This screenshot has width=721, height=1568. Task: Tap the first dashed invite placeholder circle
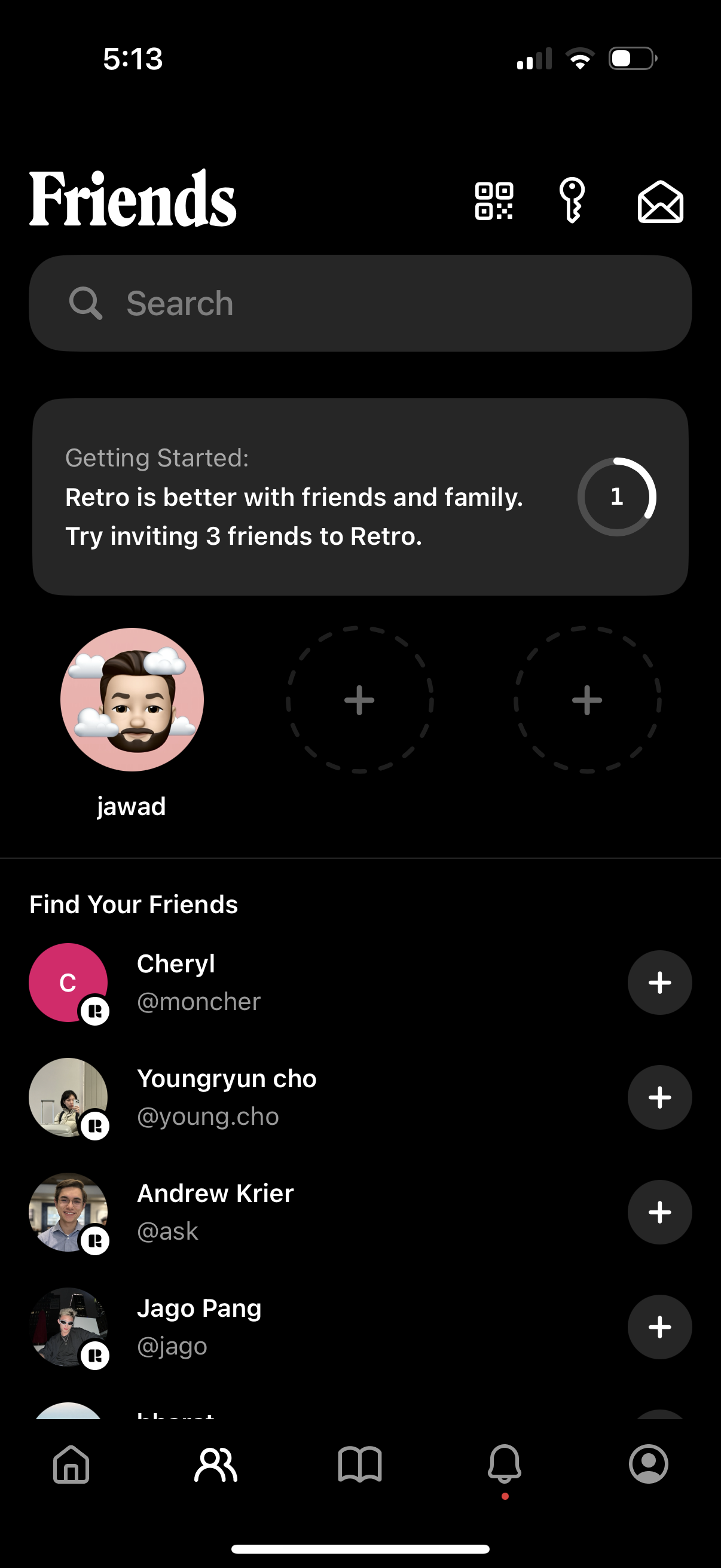coord(359,701)
